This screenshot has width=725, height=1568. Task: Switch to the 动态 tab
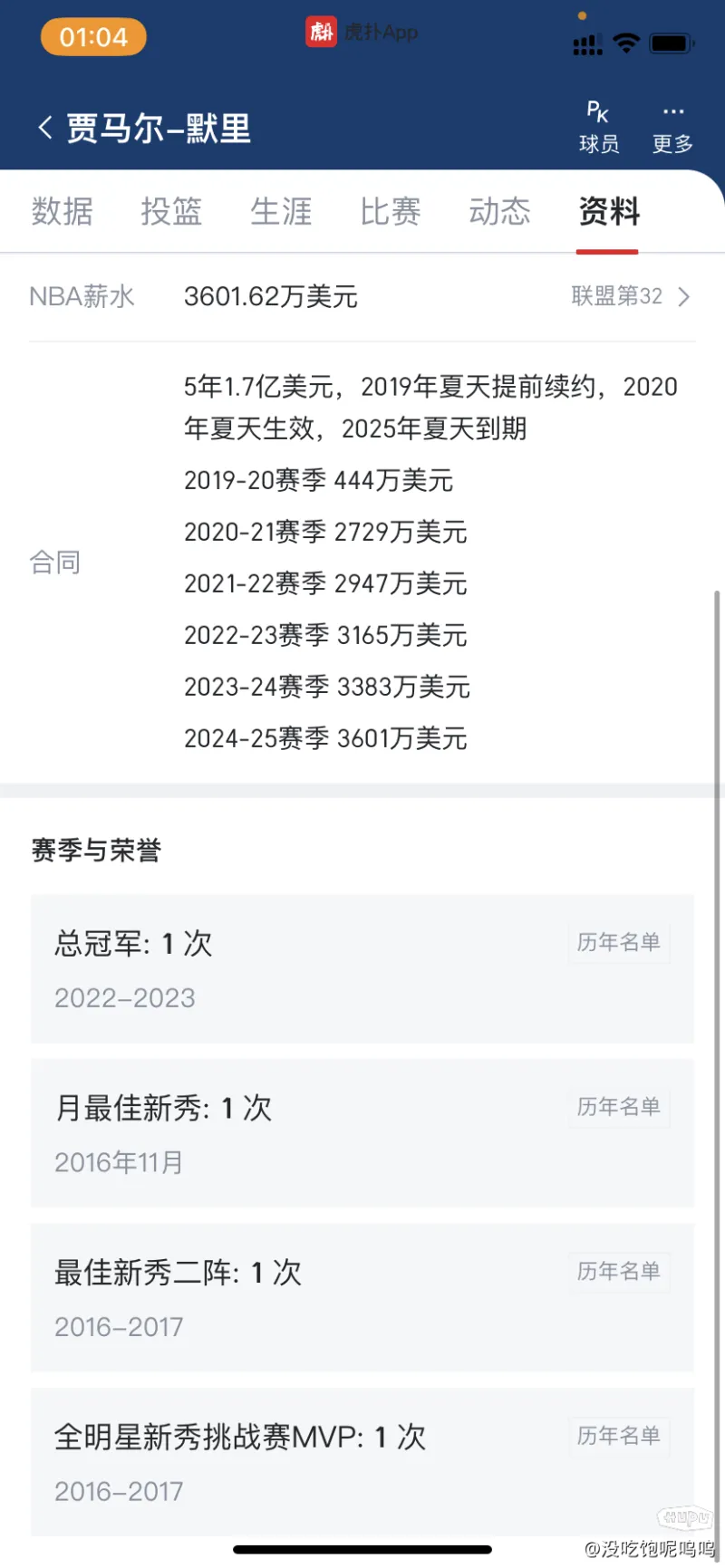coord(500,211)
